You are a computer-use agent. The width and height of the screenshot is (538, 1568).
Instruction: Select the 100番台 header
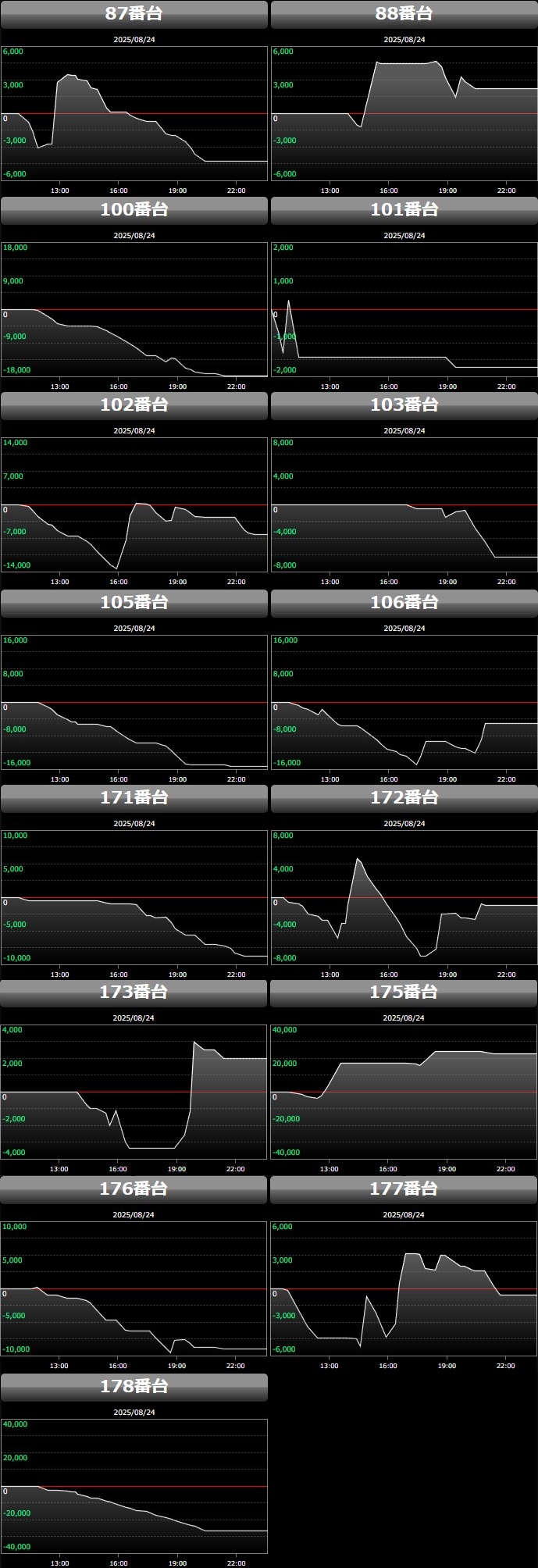click(134, 210)
